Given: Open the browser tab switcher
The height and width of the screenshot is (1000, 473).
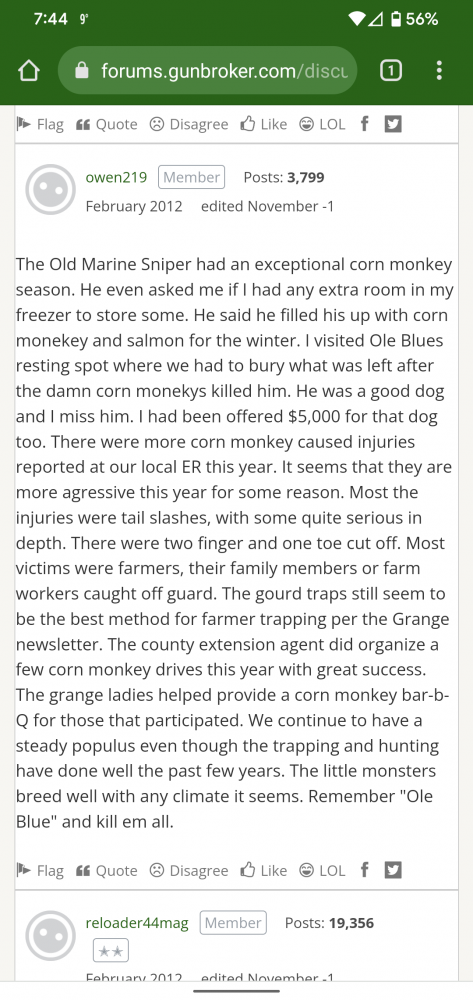Looking at the screenshot, I should click(391, 71).
